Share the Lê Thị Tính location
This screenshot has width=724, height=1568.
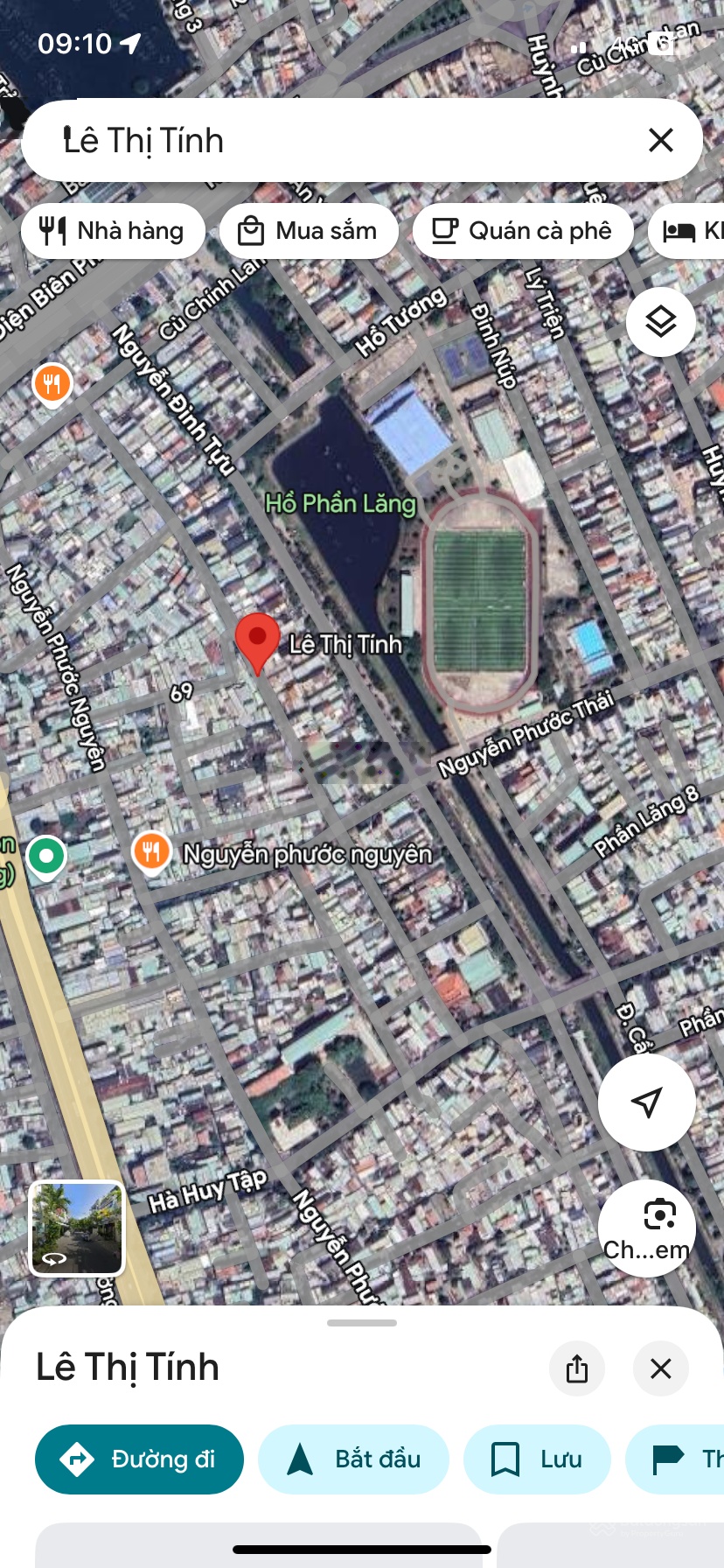pos(577,1368)
